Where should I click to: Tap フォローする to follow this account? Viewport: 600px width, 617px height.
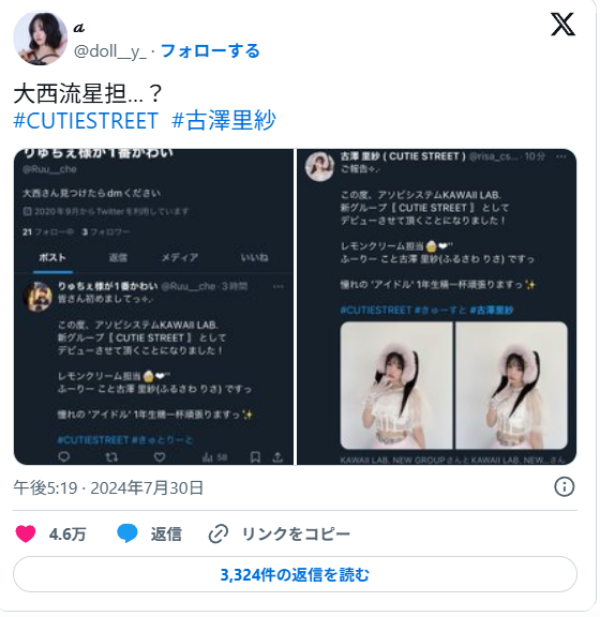point(210,50)
